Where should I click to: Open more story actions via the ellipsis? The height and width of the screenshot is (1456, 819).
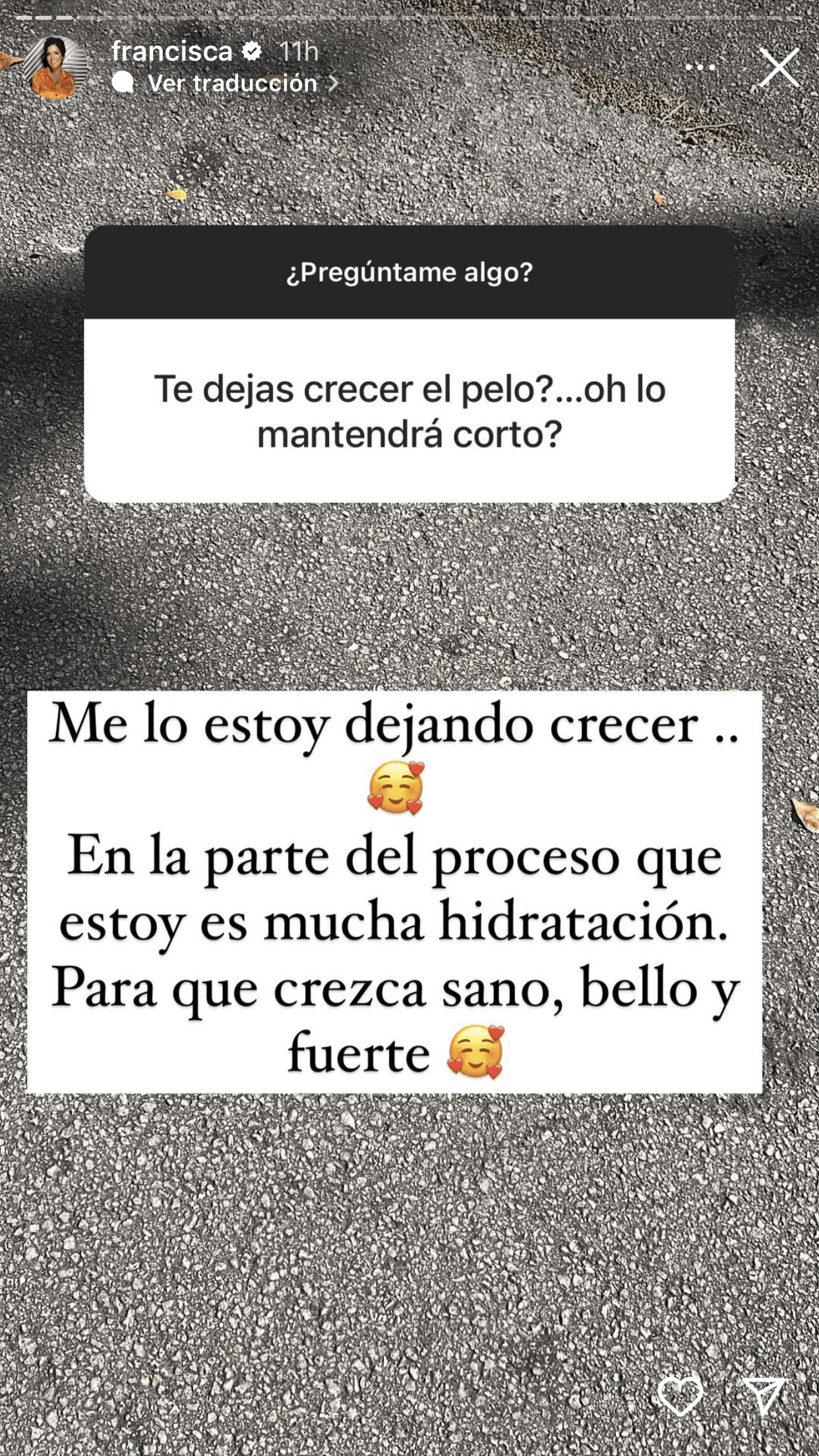(x=701, y=66)
